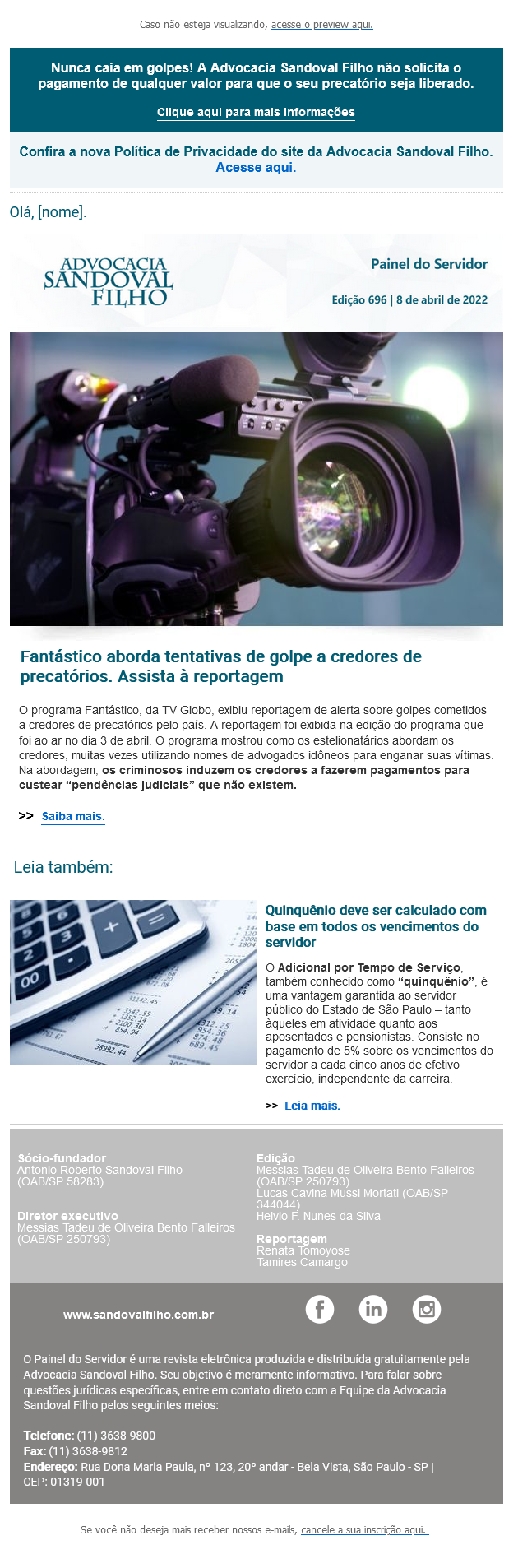Viewport: 518px width, 1568px height.
Task: Open the Instagram profile icon
Action: click(427, 1309)
